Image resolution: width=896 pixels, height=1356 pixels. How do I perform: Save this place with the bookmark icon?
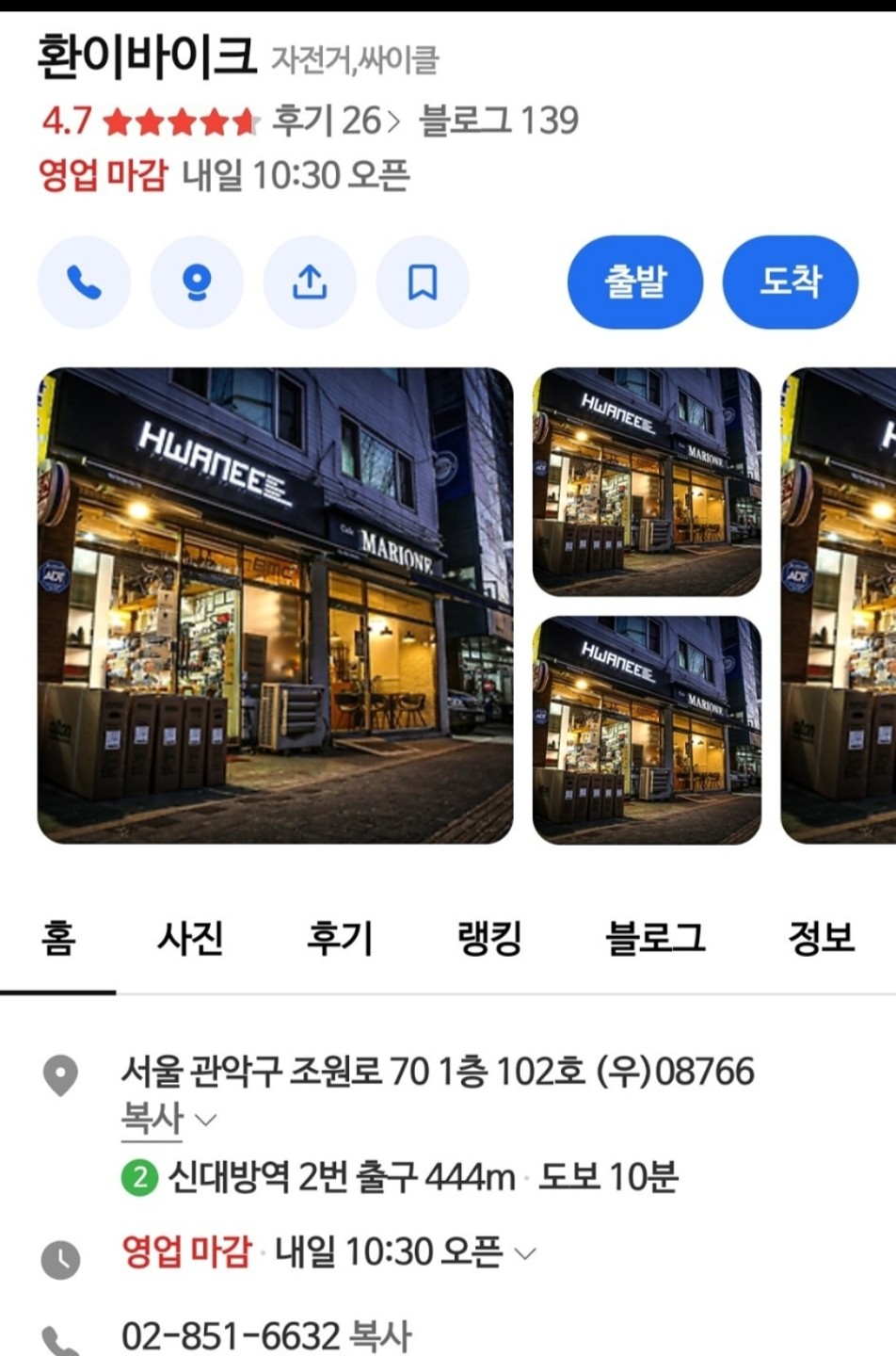[422, 282]
